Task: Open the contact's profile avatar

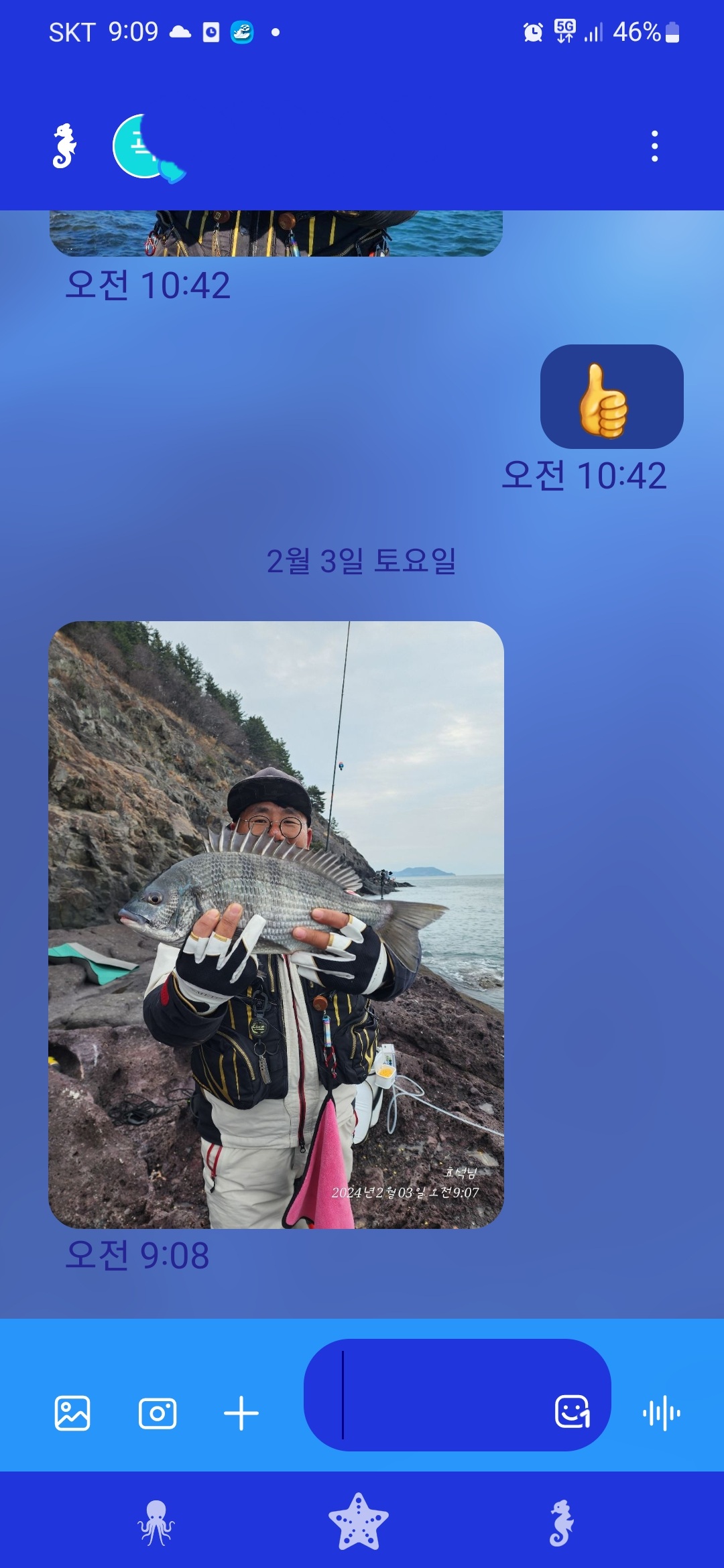Action: click(146, 147)
